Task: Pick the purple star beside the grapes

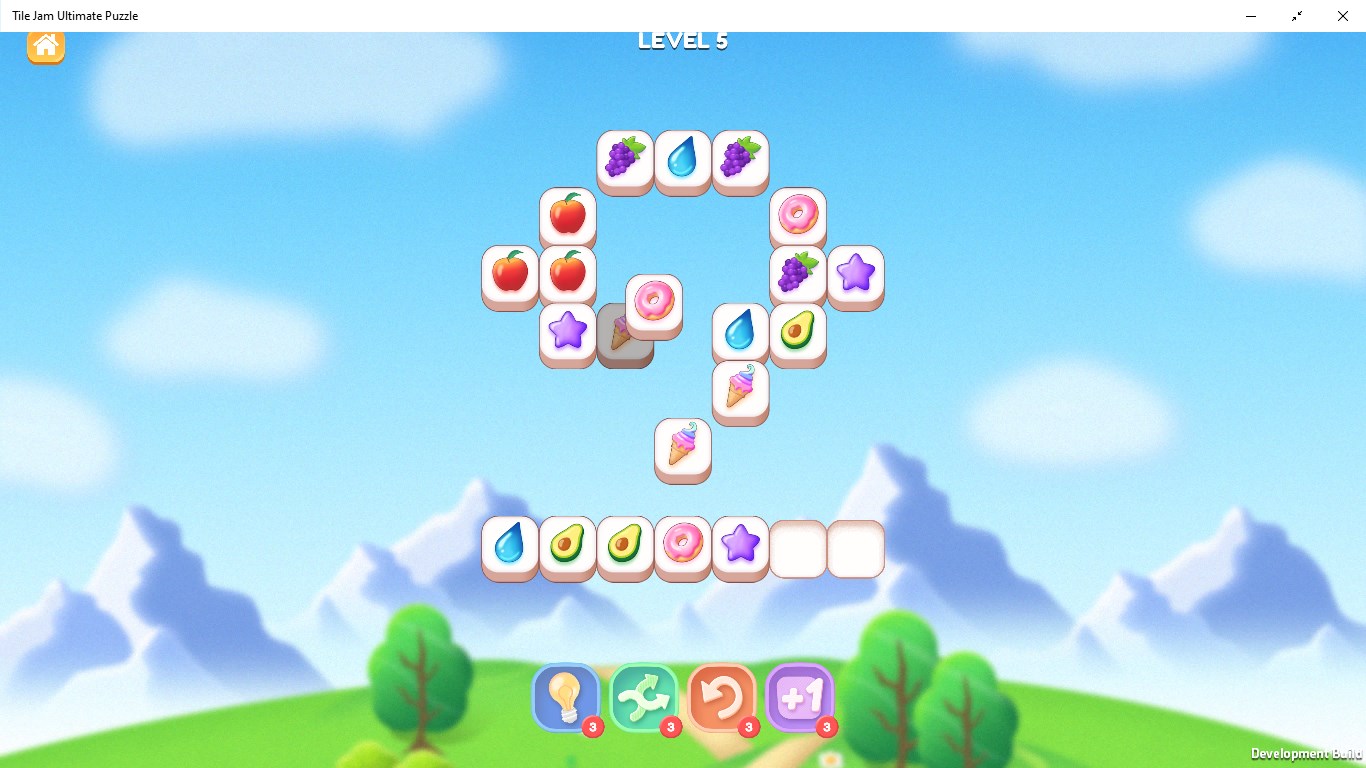Action: [856, 273]
